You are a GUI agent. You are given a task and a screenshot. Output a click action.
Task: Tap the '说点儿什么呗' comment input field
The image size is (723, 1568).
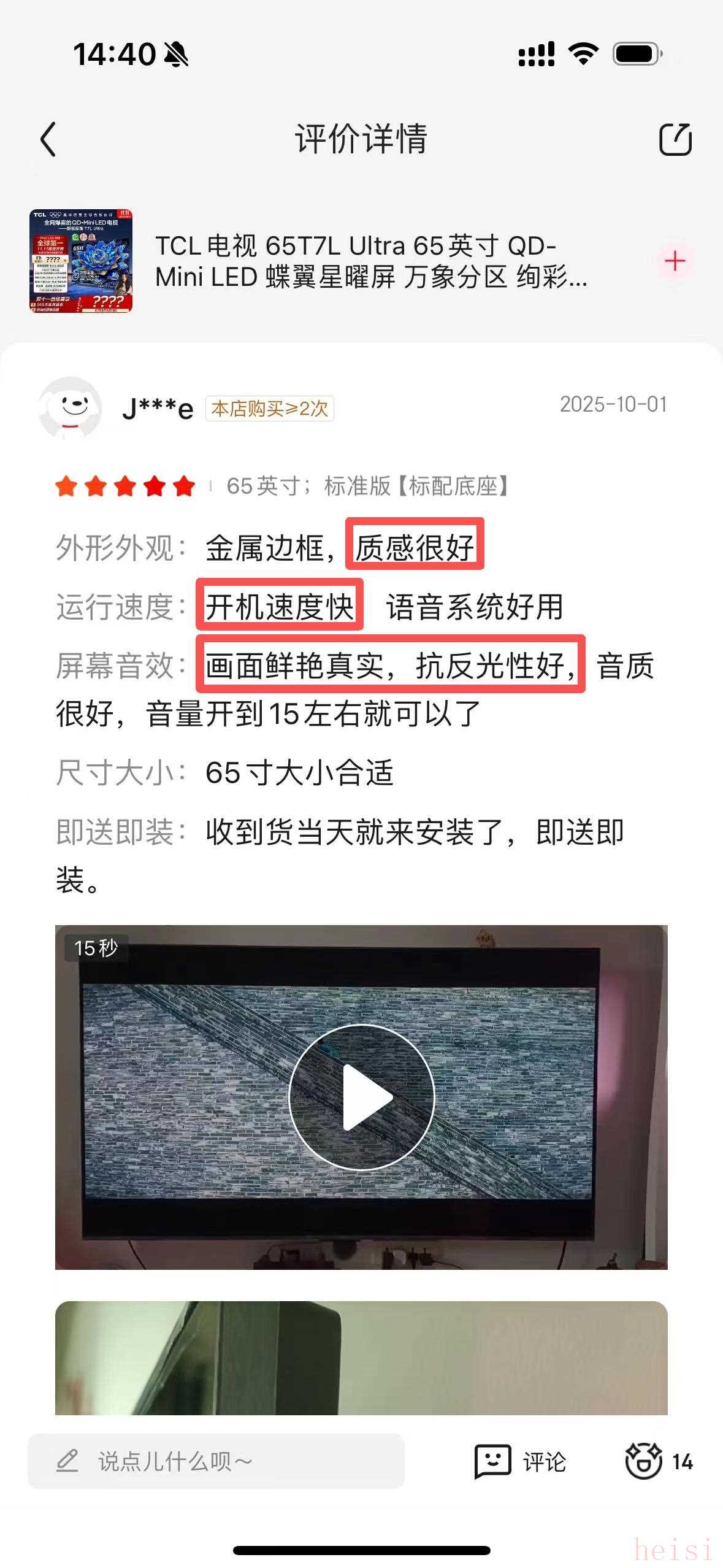point(216,1461)
